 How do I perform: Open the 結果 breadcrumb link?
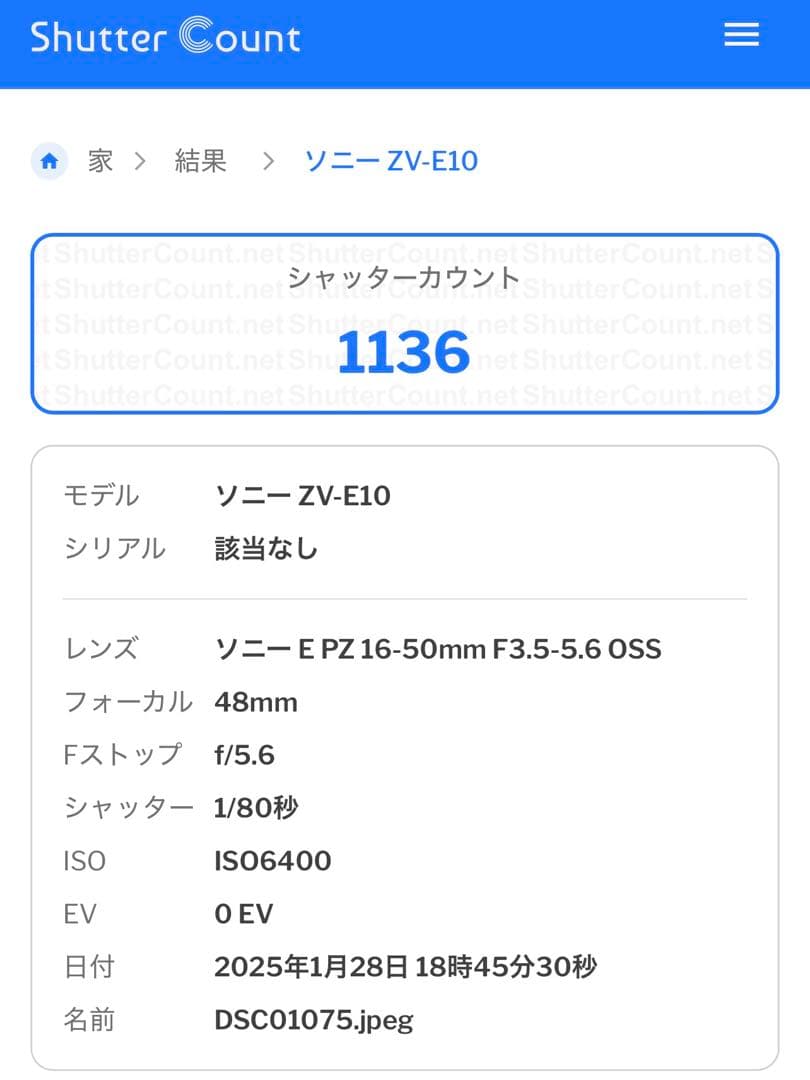(201, 161)
